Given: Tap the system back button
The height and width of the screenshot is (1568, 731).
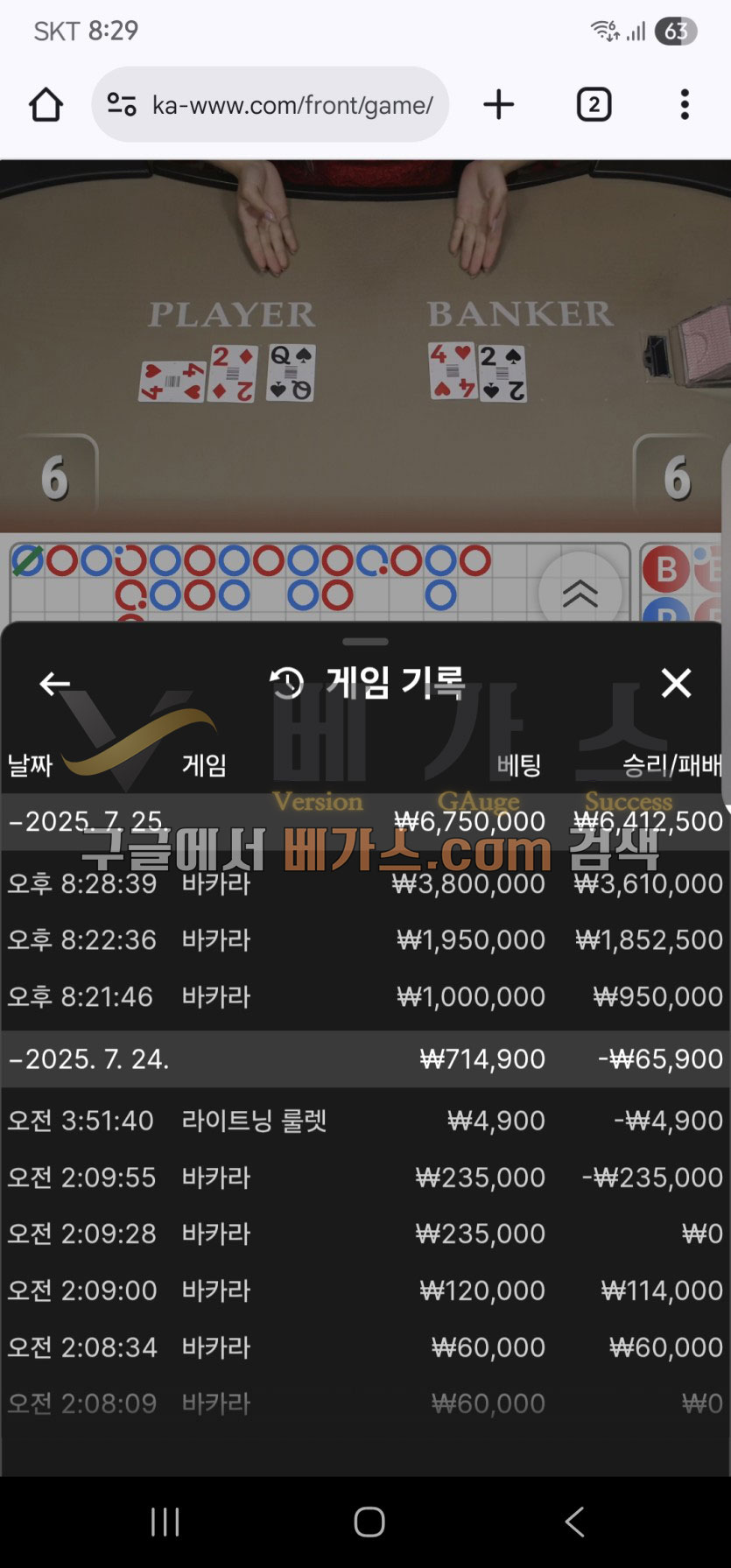Looking at the screenshot, I should (573, 1522).
